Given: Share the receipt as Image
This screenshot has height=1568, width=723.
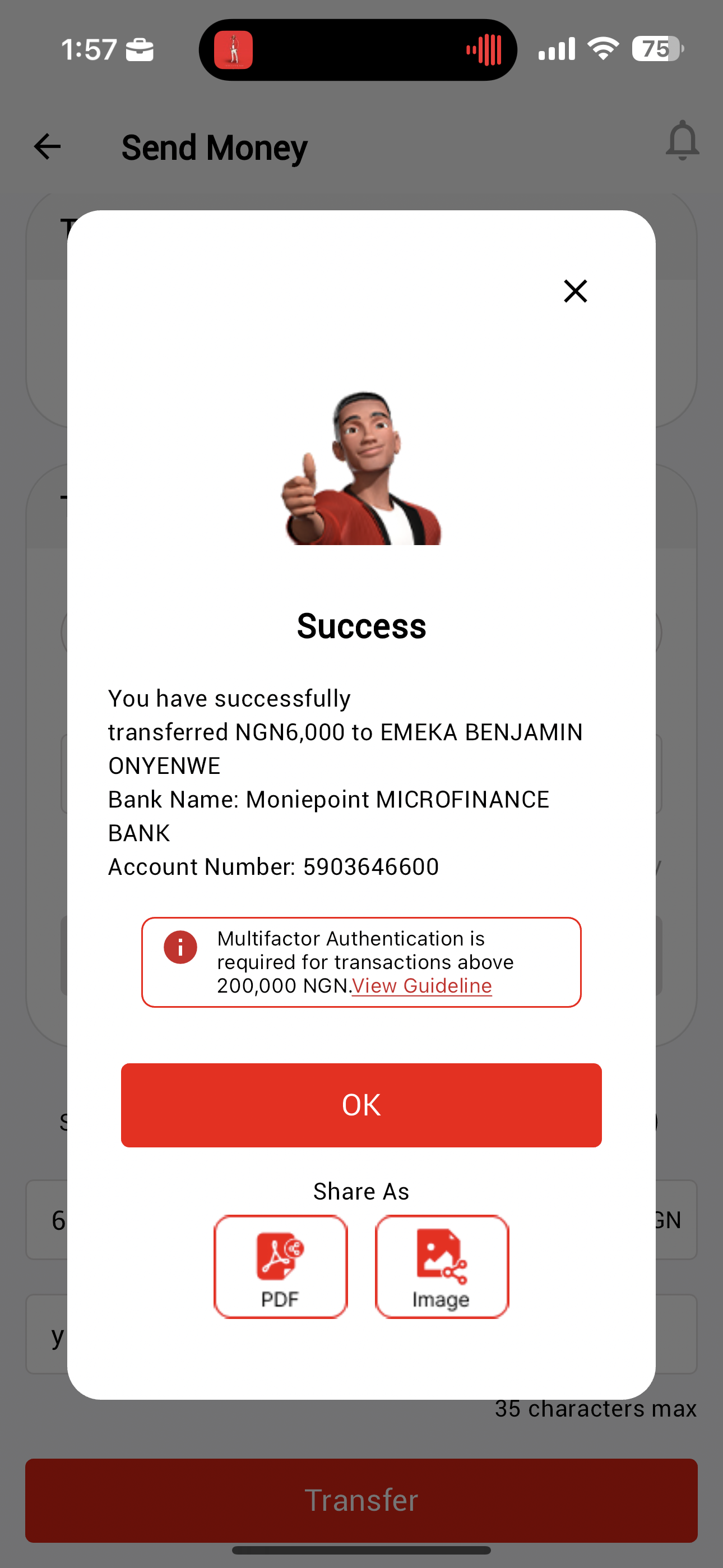Looking at the screenshot, I should 441,1266.
